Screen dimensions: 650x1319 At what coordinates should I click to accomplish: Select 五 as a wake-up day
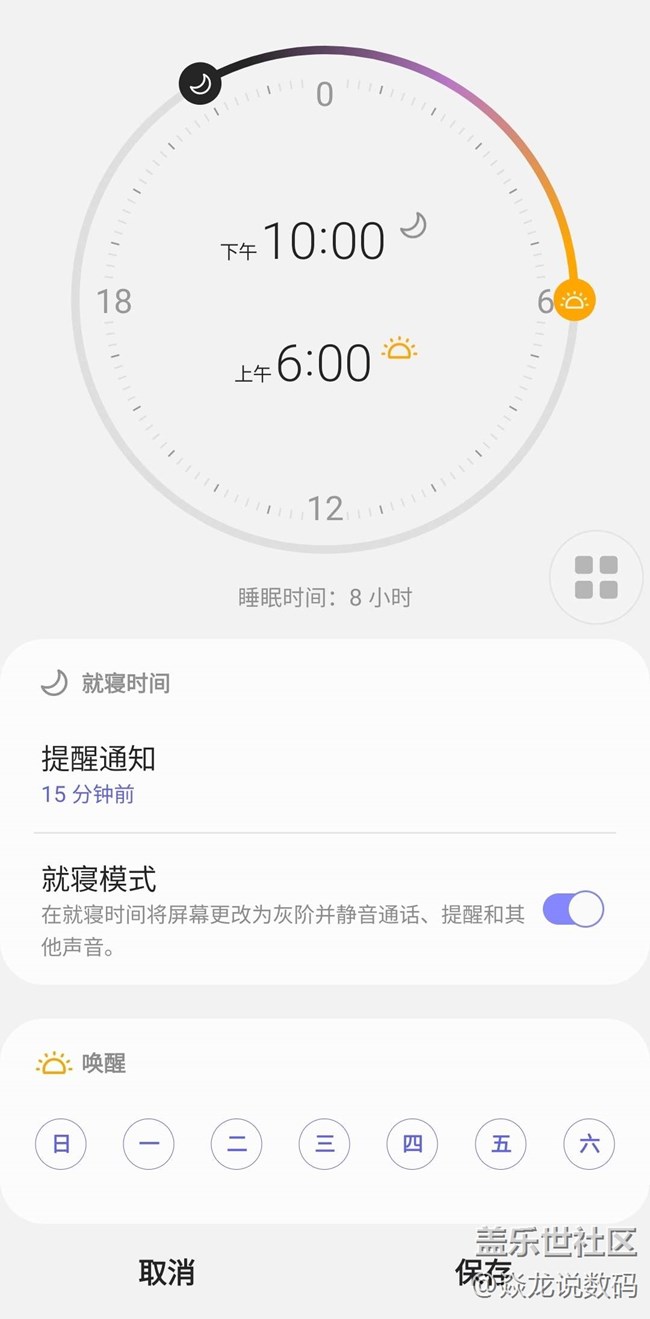(501, 1144)
